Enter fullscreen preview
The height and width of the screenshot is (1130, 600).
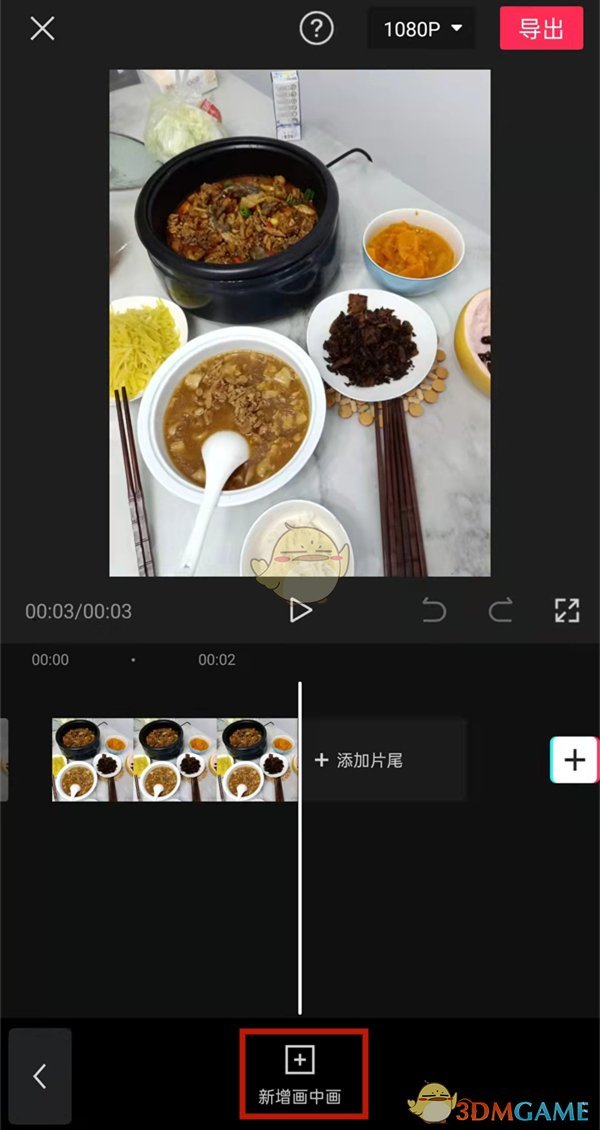point(567,610)
